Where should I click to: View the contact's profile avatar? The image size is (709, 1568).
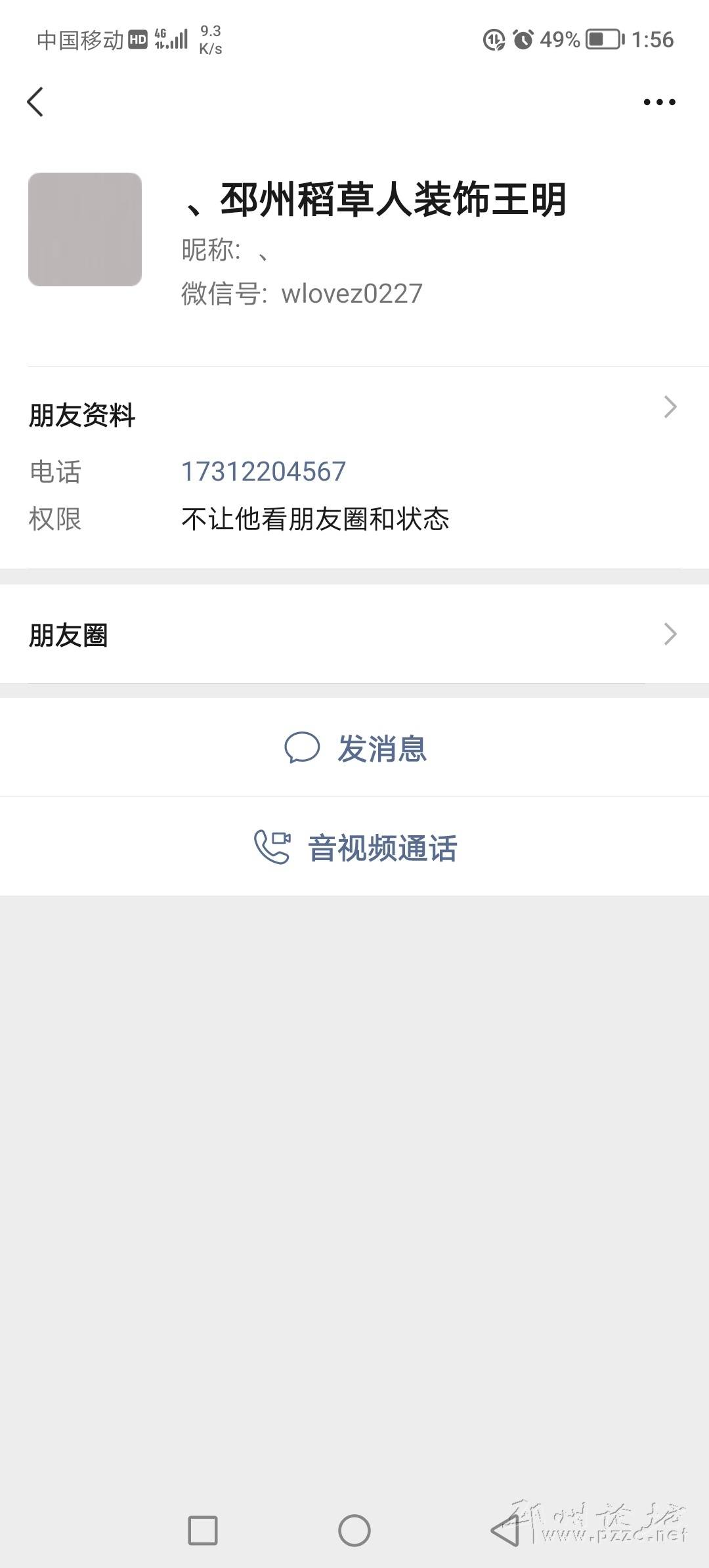coord(85,229)
